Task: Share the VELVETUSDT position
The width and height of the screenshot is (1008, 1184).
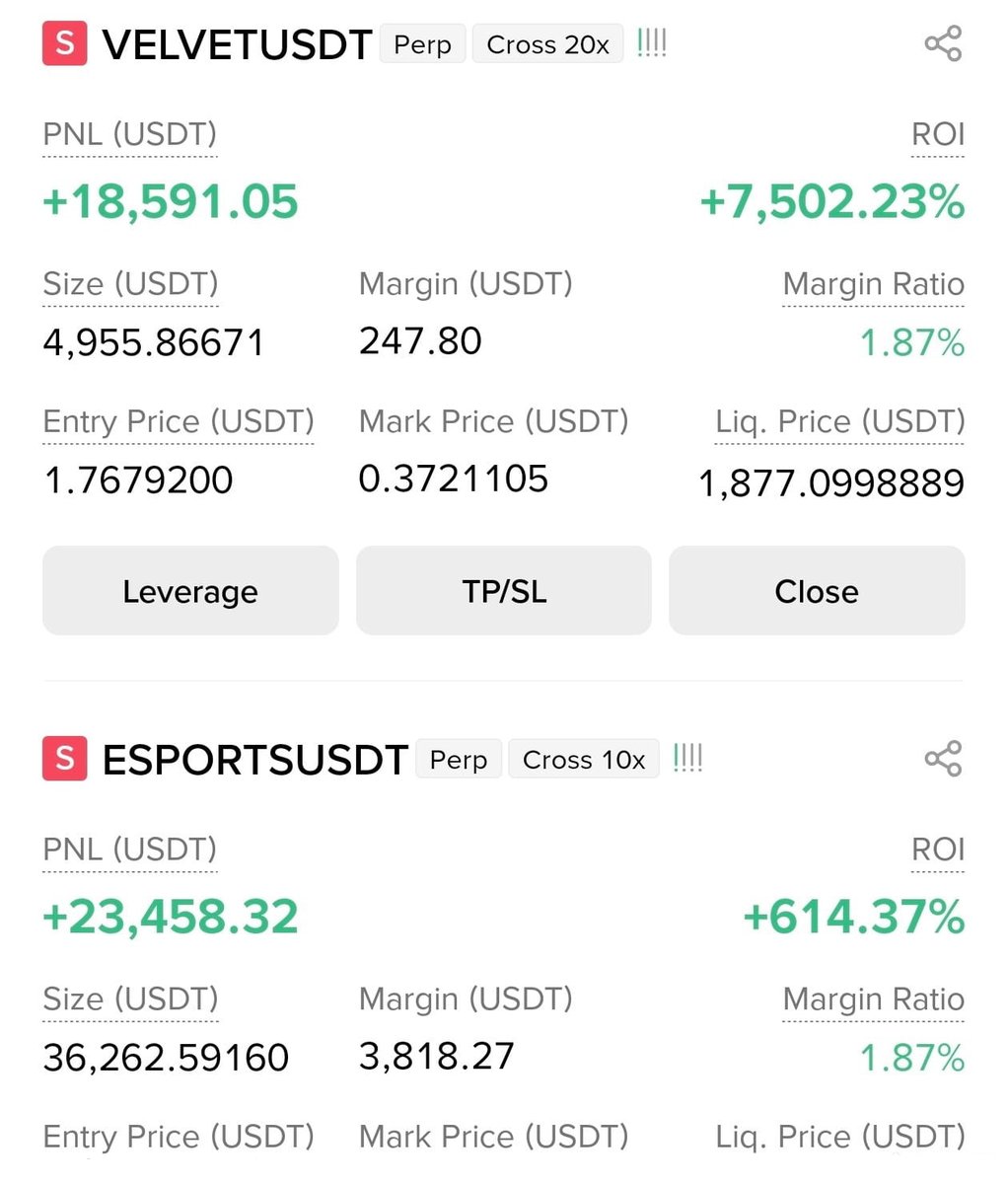Action: coord(943,43)
